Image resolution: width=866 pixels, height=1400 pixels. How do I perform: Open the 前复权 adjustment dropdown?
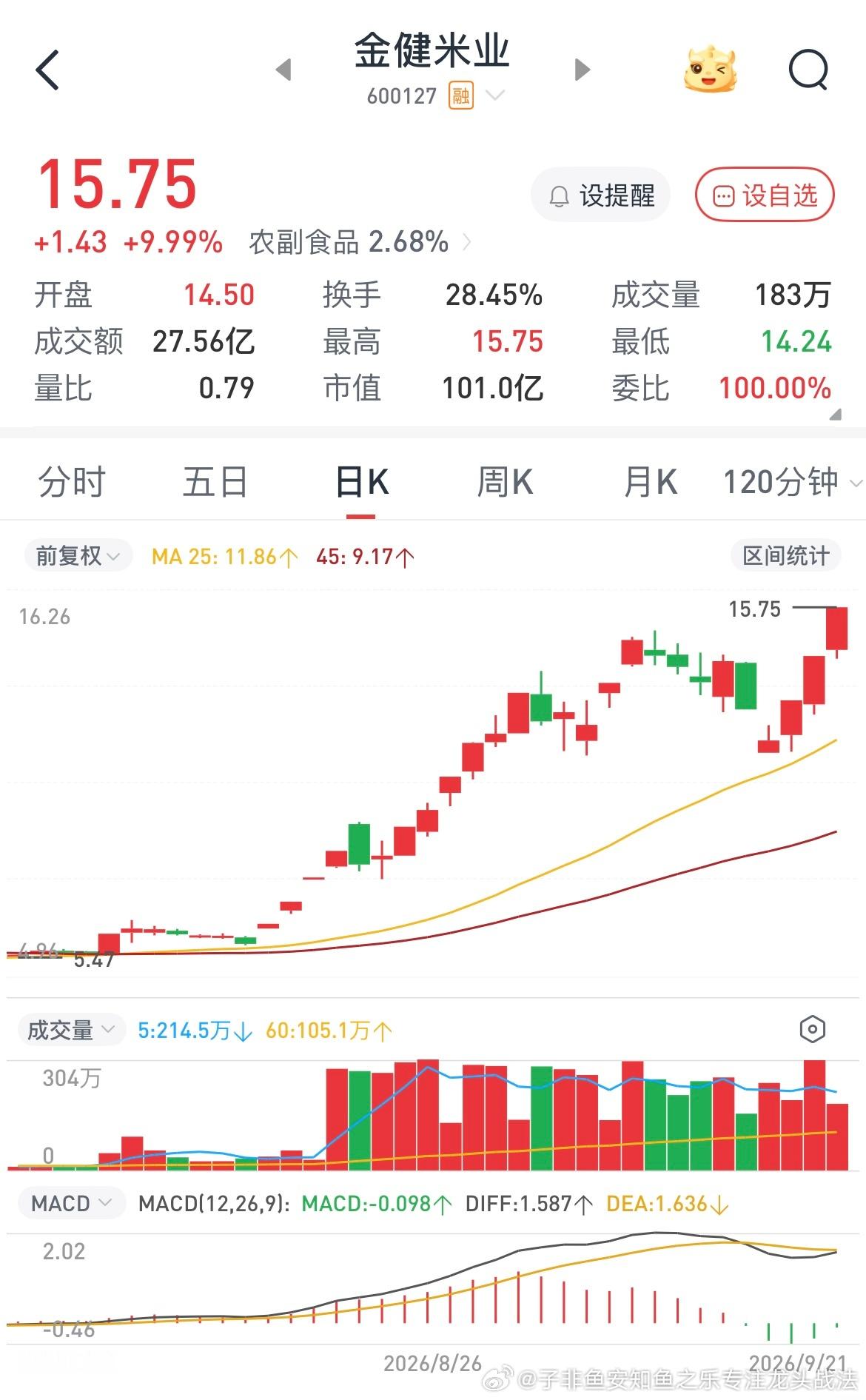78,555
